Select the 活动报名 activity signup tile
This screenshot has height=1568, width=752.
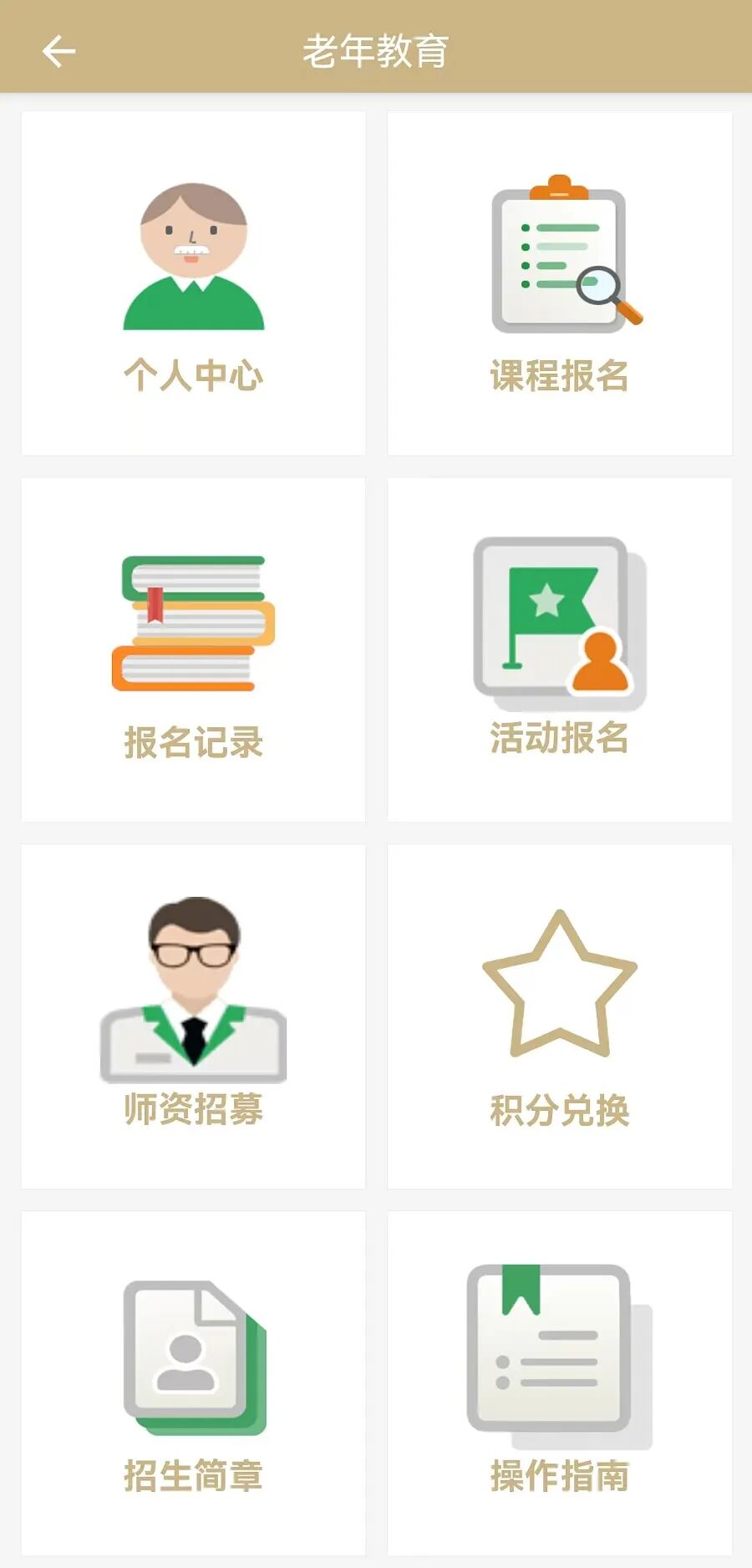click(559, 649)
